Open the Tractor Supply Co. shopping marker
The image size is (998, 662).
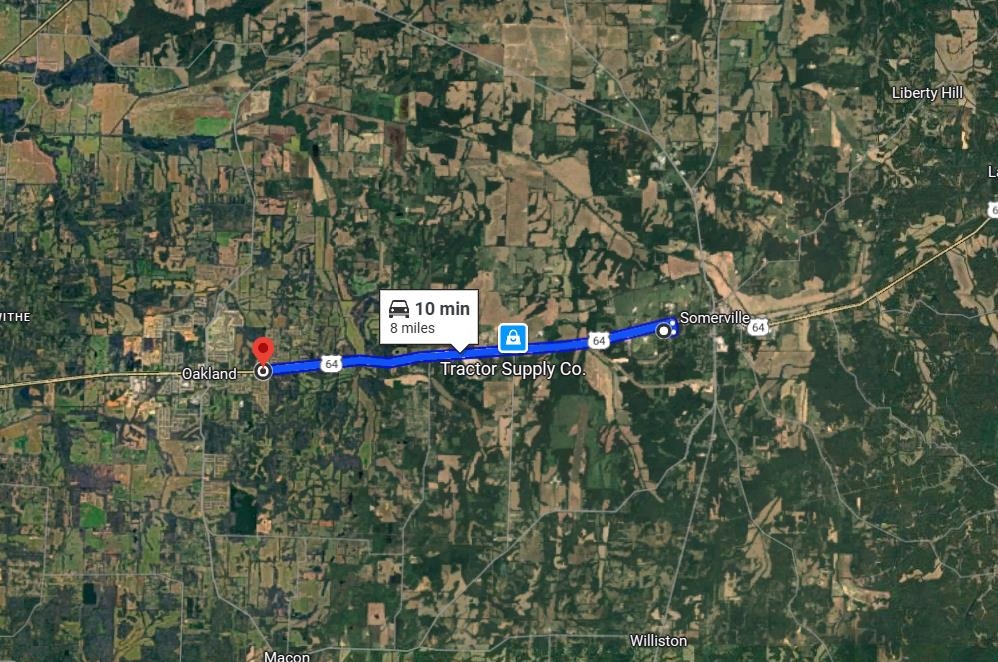(x=513, y=337)
